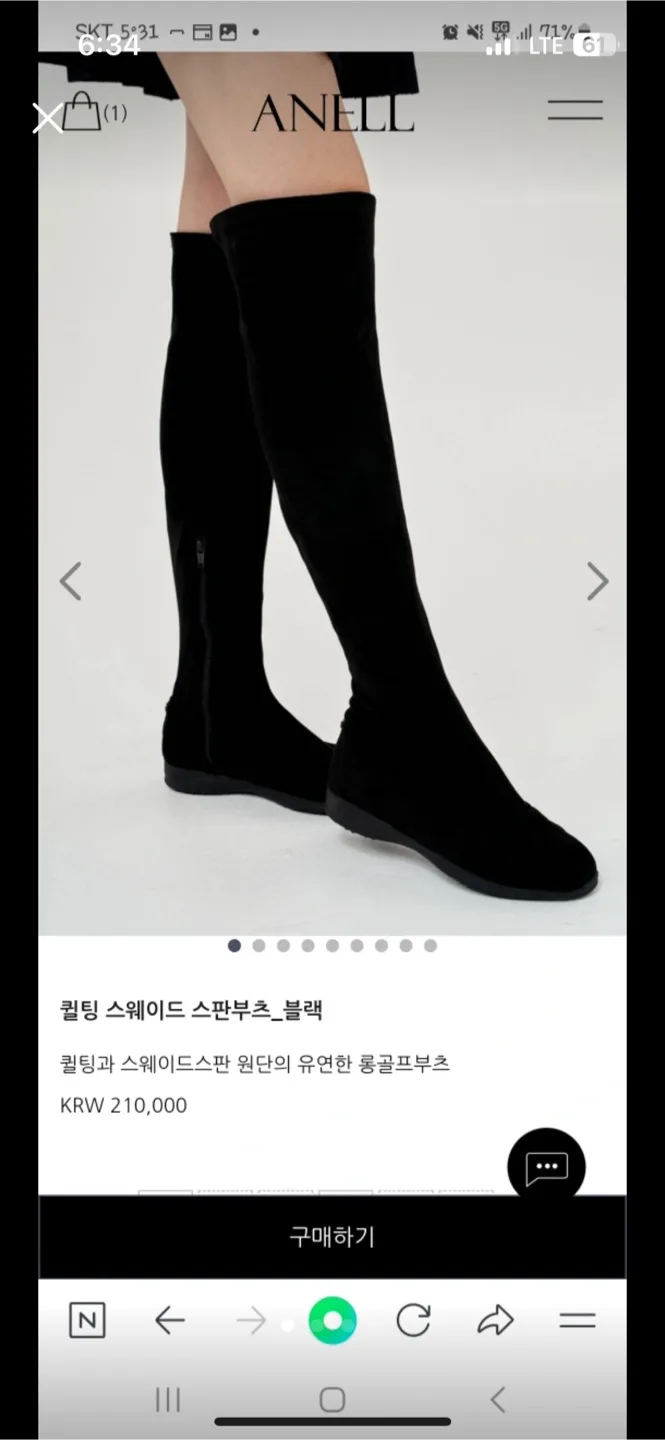Open the chat support bubble
Screen dimensions: 665x1440
click(546, 1166)
